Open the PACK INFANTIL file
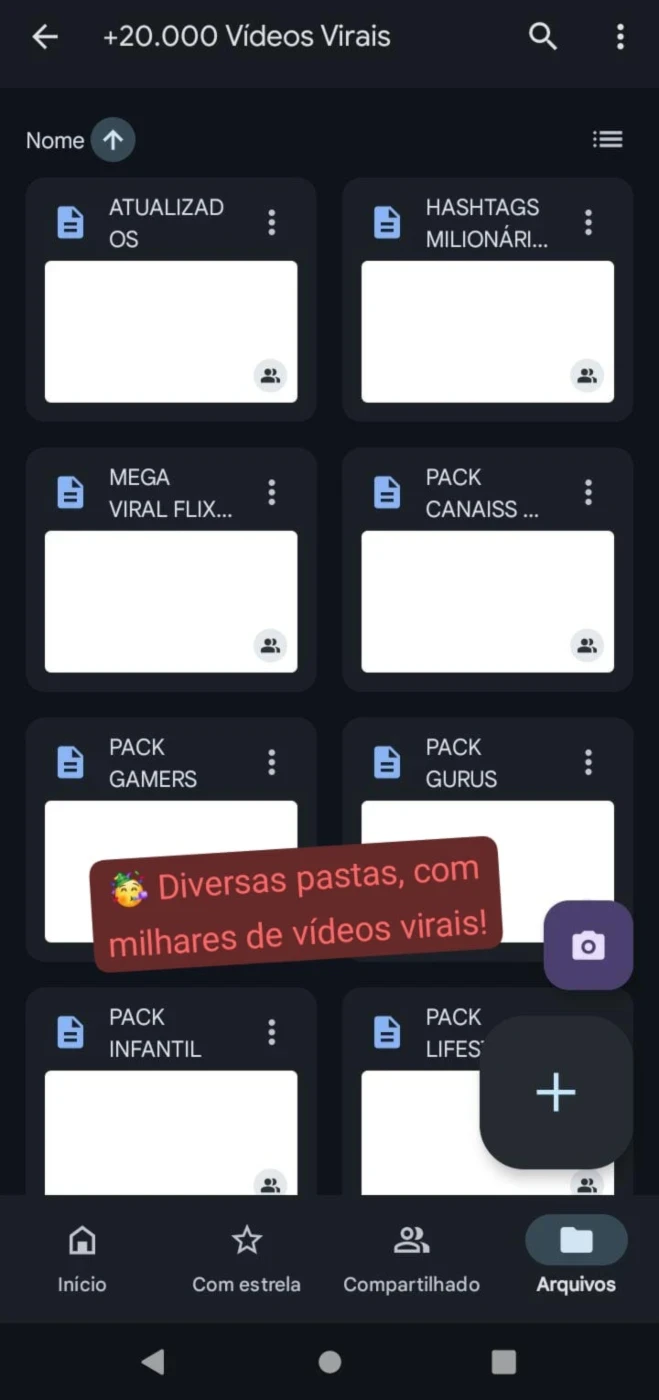 pyautogui.click(x=171, y=1091)
